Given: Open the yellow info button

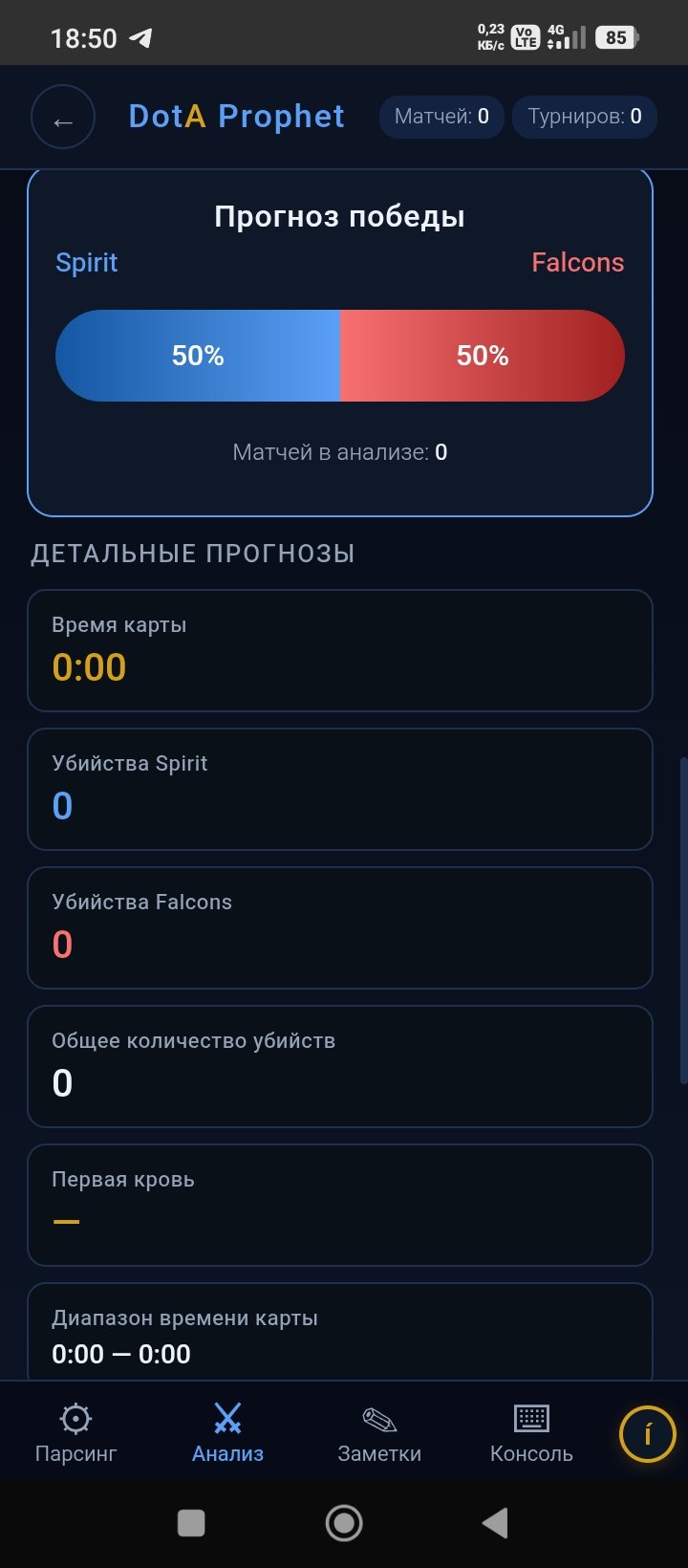Looking at the screenshot, I should pyautogui.click(x=647, y=1434).
